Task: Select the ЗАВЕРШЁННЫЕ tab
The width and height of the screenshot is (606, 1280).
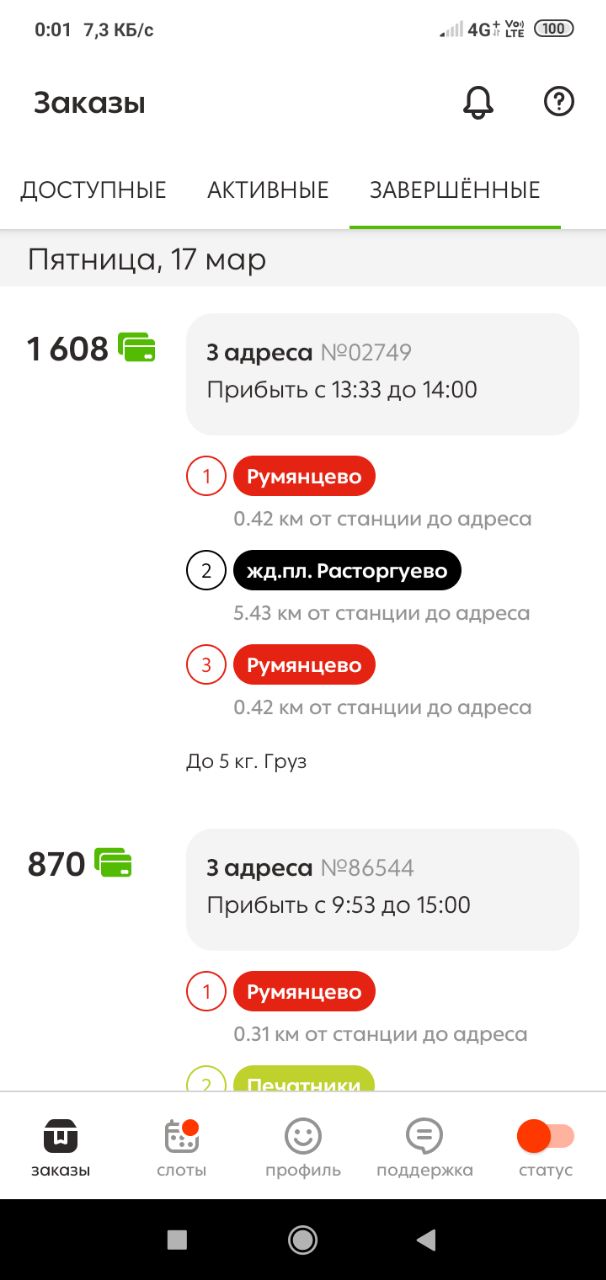Action: 455,190
